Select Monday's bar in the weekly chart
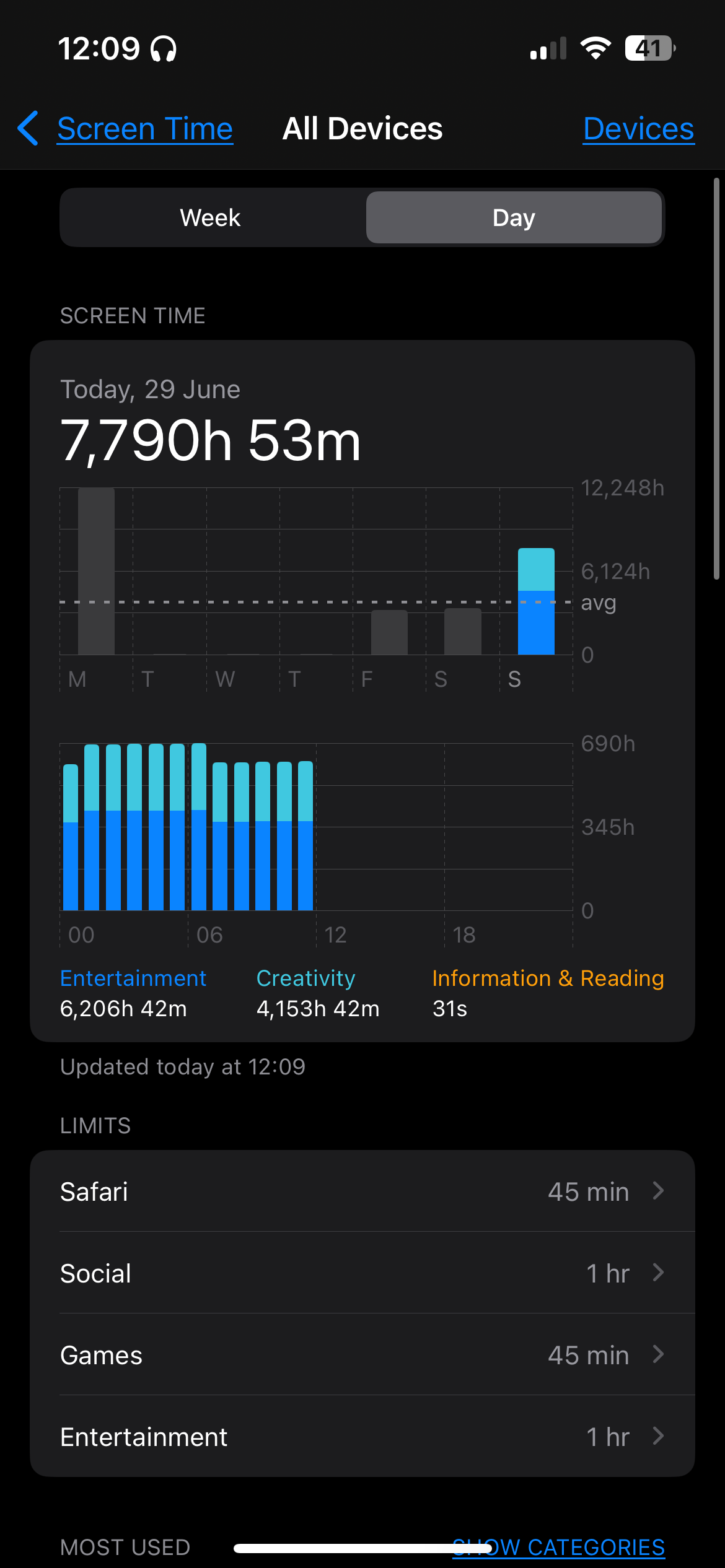Viewport: 725px width, 1568px height. [96, 571]
